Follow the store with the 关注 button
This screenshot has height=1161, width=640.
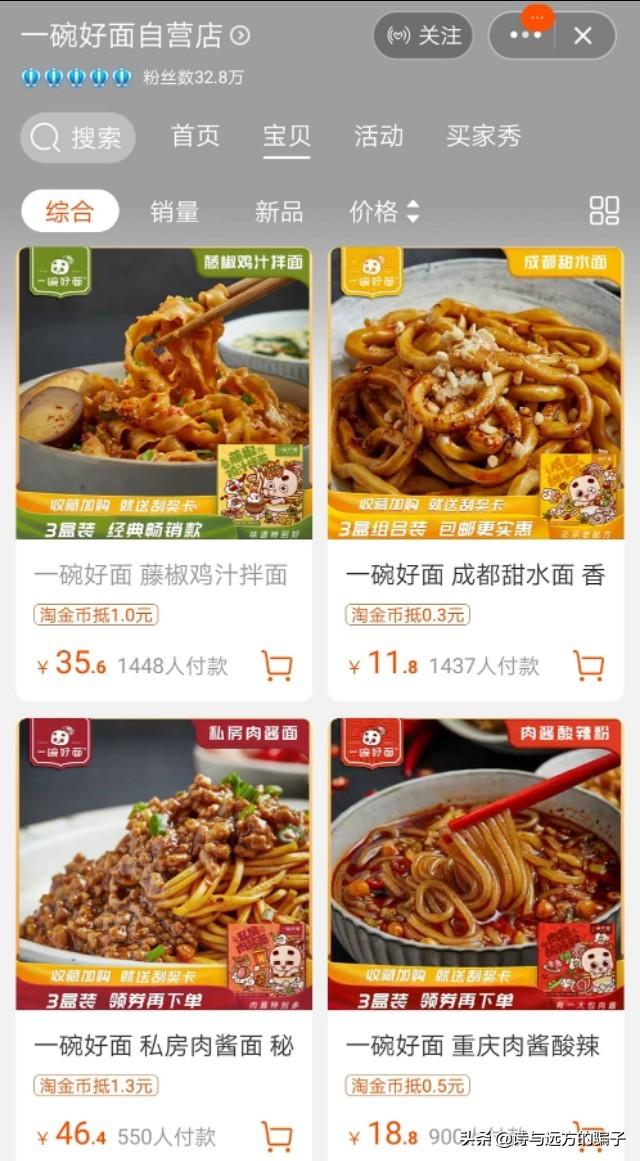[x=423, y=36]
